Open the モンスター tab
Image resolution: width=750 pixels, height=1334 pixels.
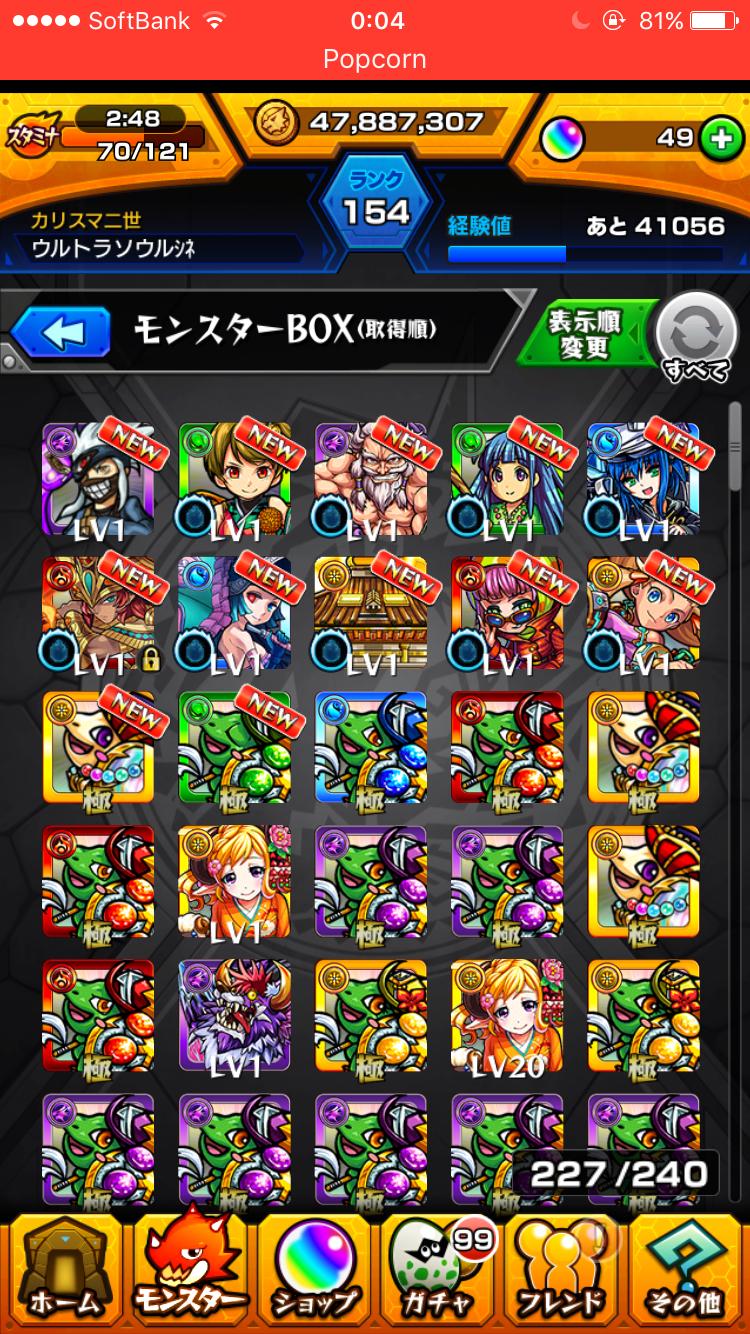click(x=190, y=1271)
